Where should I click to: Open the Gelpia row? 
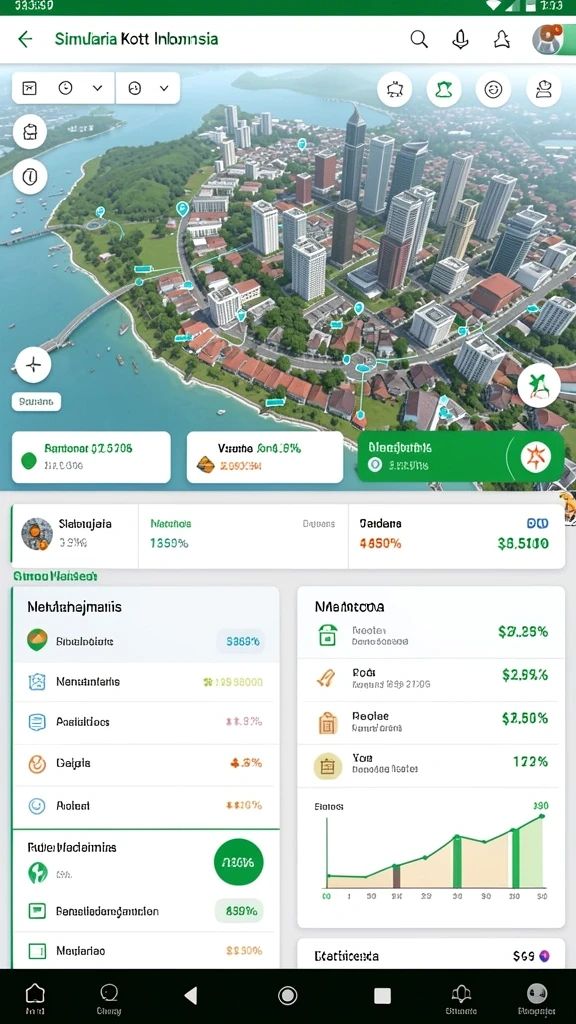(146, 763)
